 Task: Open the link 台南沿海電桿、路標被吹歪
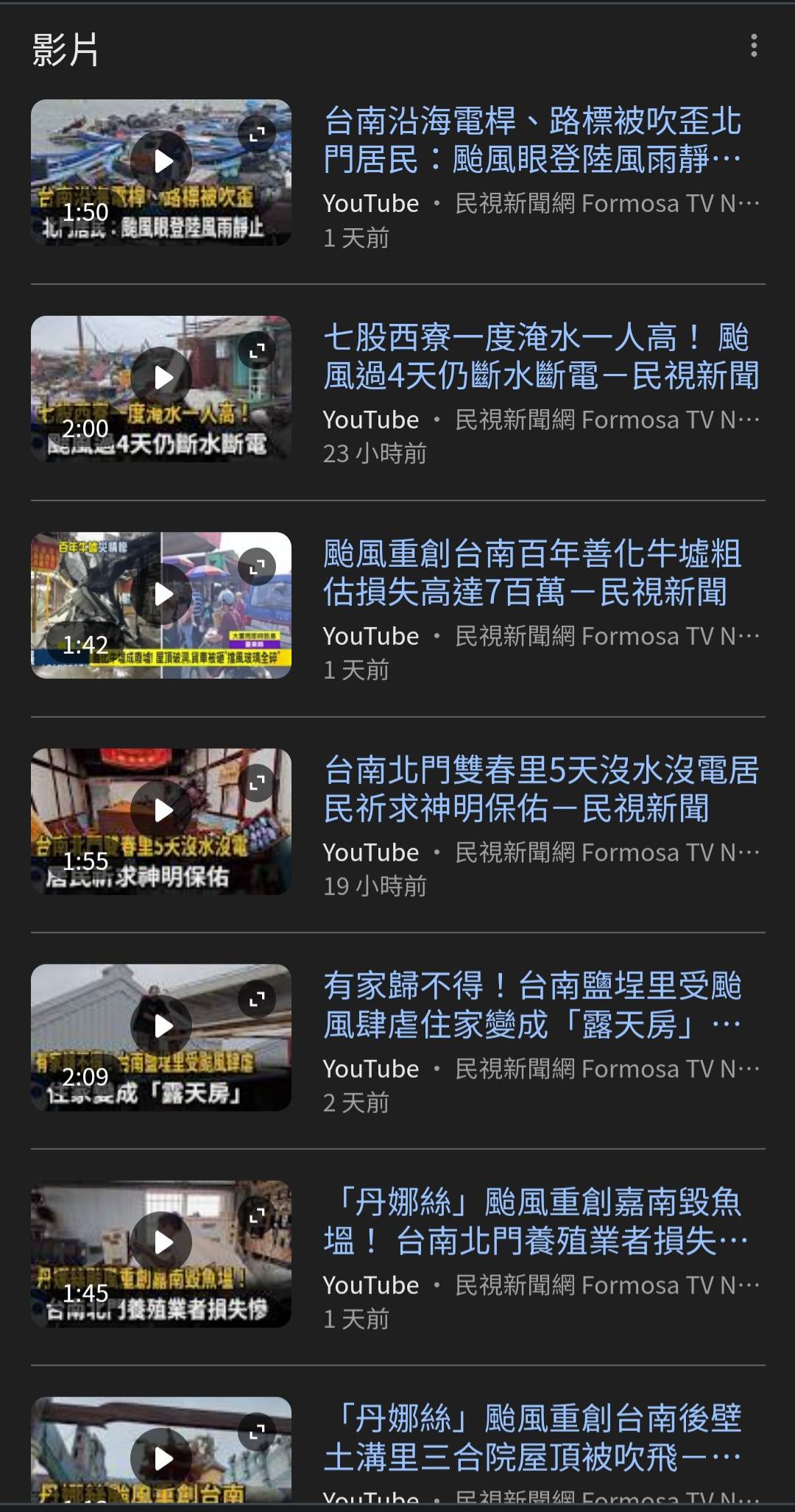tap(533, 140)
